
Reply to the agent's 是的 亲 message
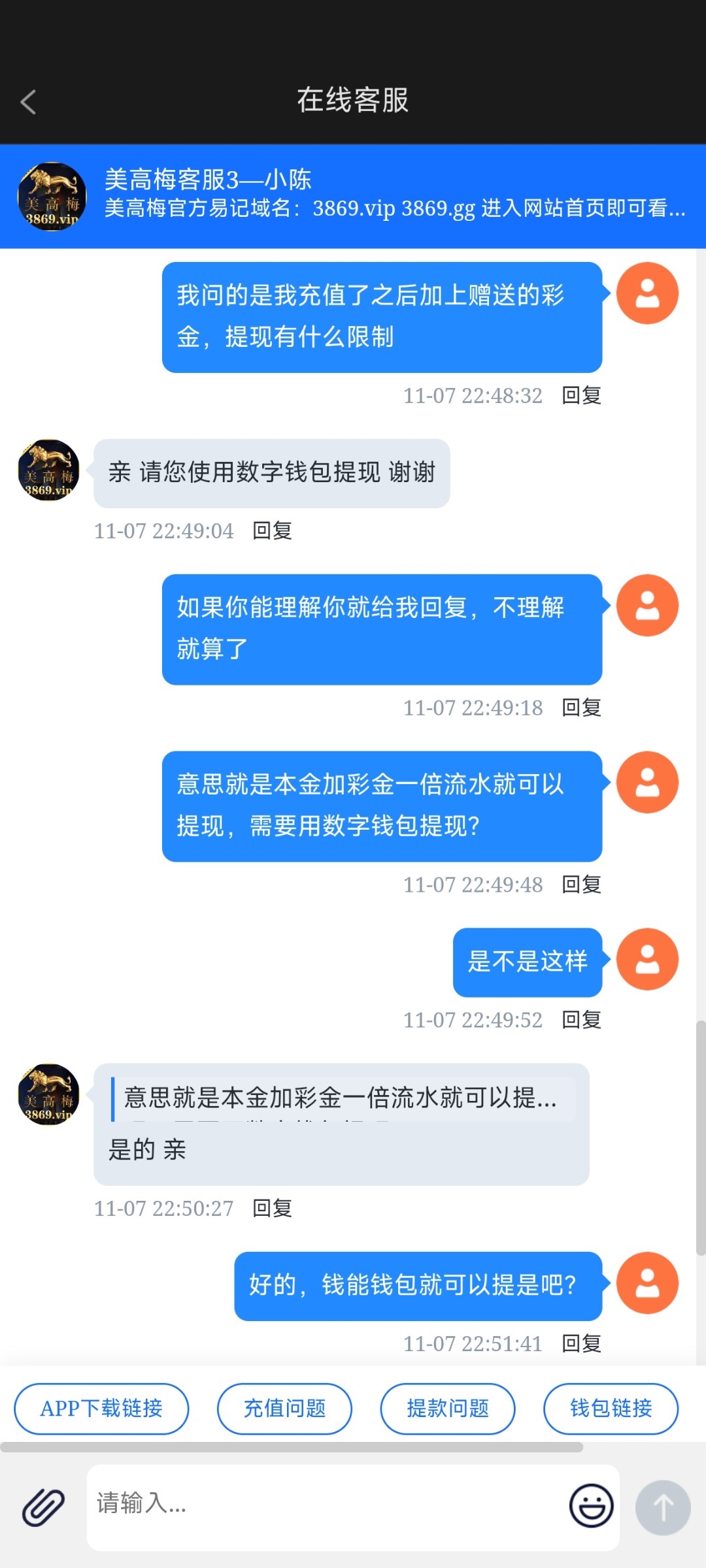click(272, 1209)
